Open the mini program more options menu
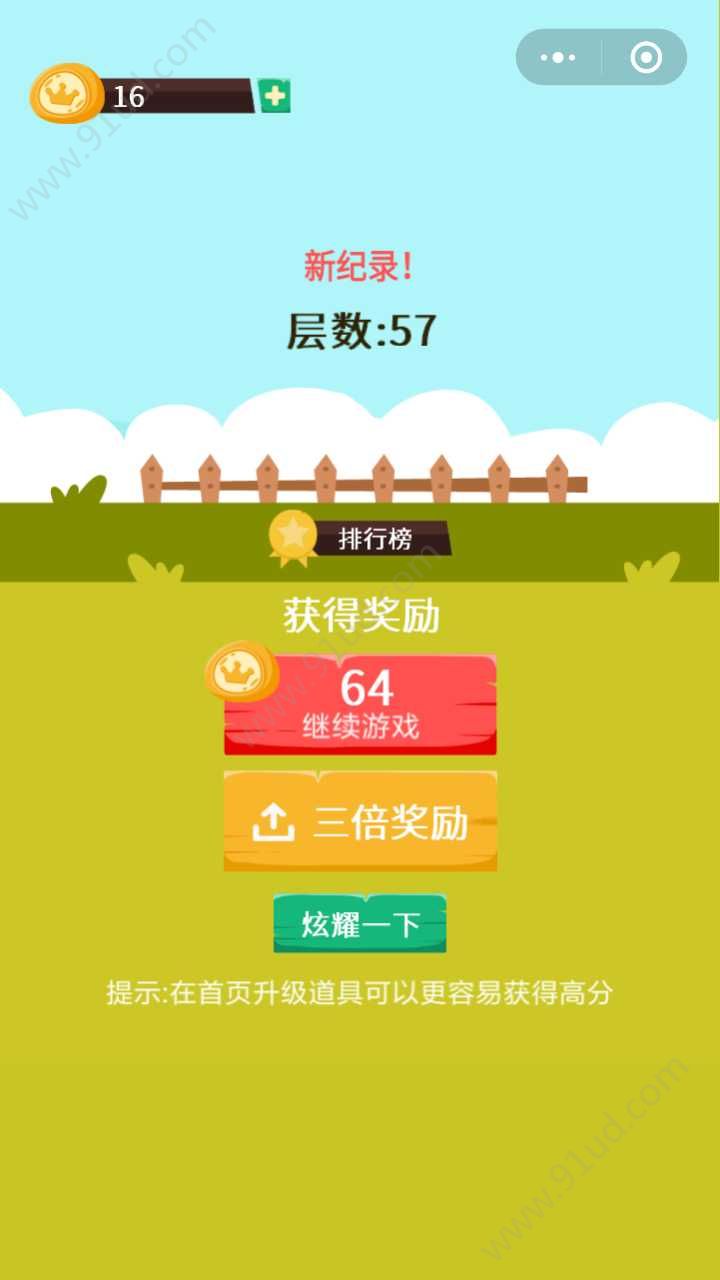Image resolution: width=720 pixels, height=1280 pixels. click(x=558, y=58)
